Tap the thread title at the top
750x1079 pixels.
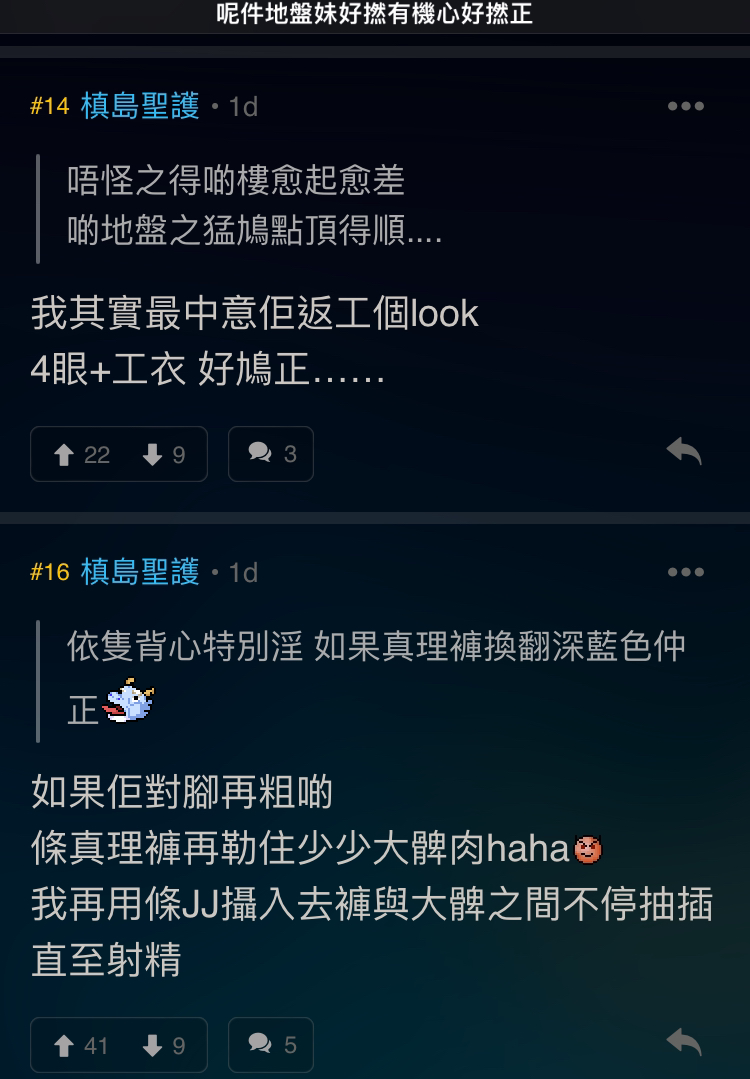click(374, 16)
